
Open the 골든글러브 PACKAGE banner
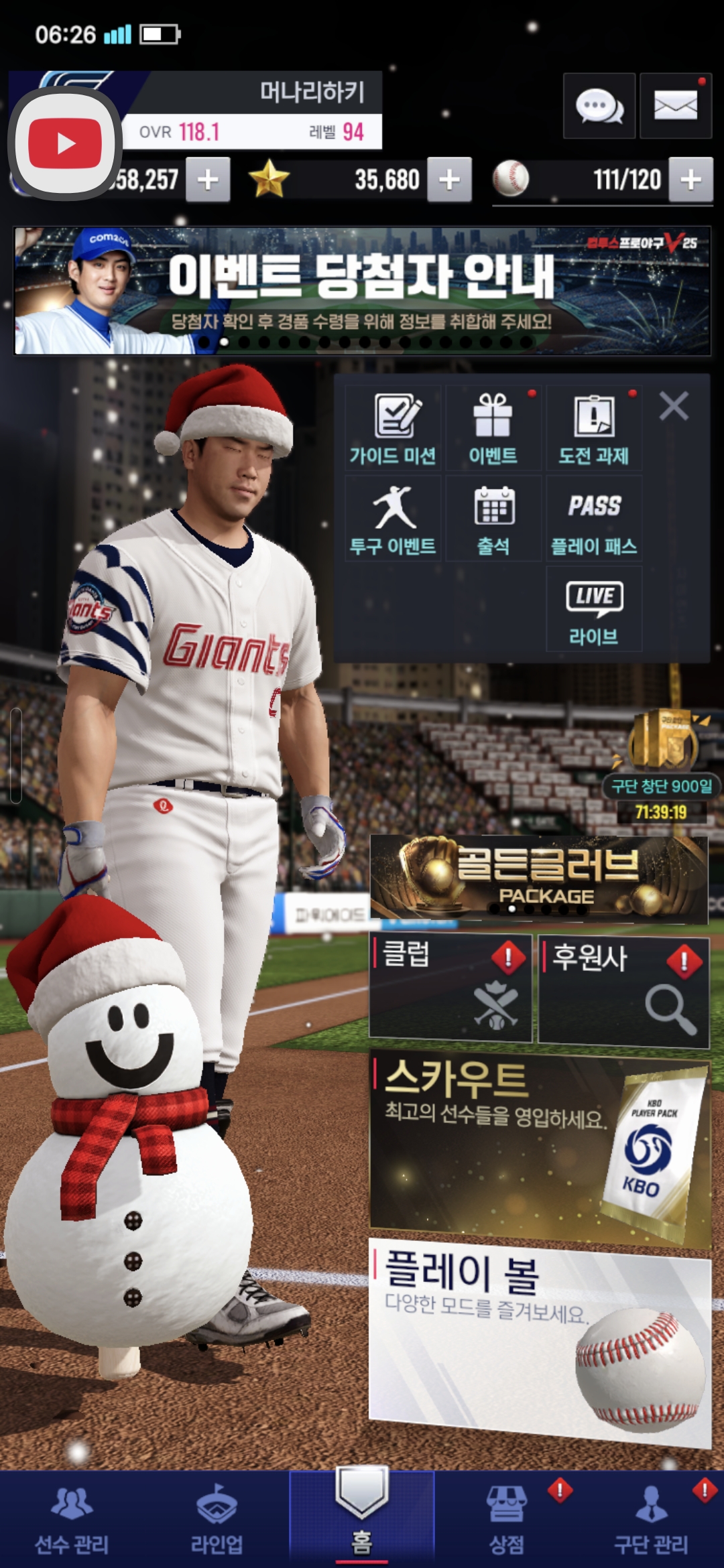tap(538, 878)
